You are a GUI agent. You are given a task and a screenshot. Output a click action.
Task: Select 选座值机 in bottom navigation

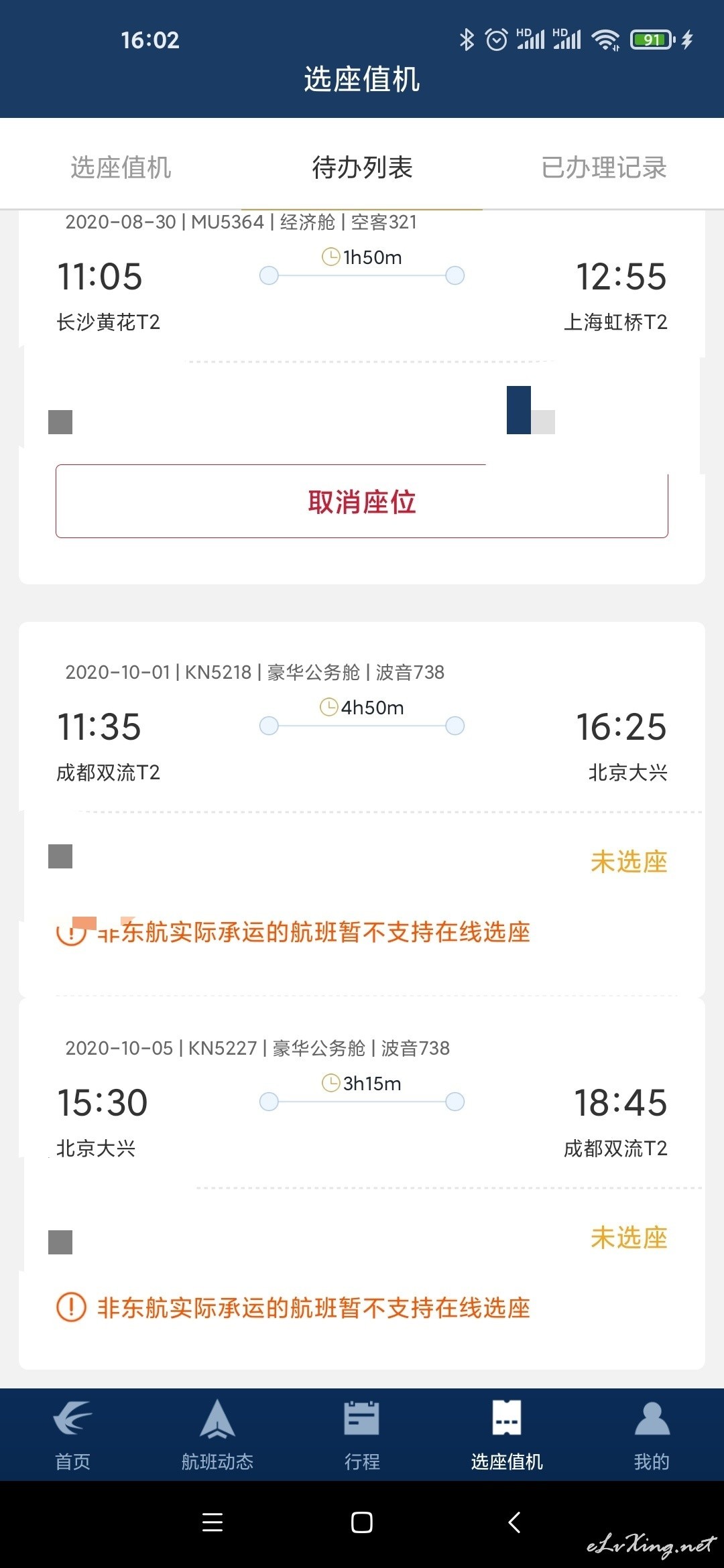pyautogui.click(x=507, y=1435)
